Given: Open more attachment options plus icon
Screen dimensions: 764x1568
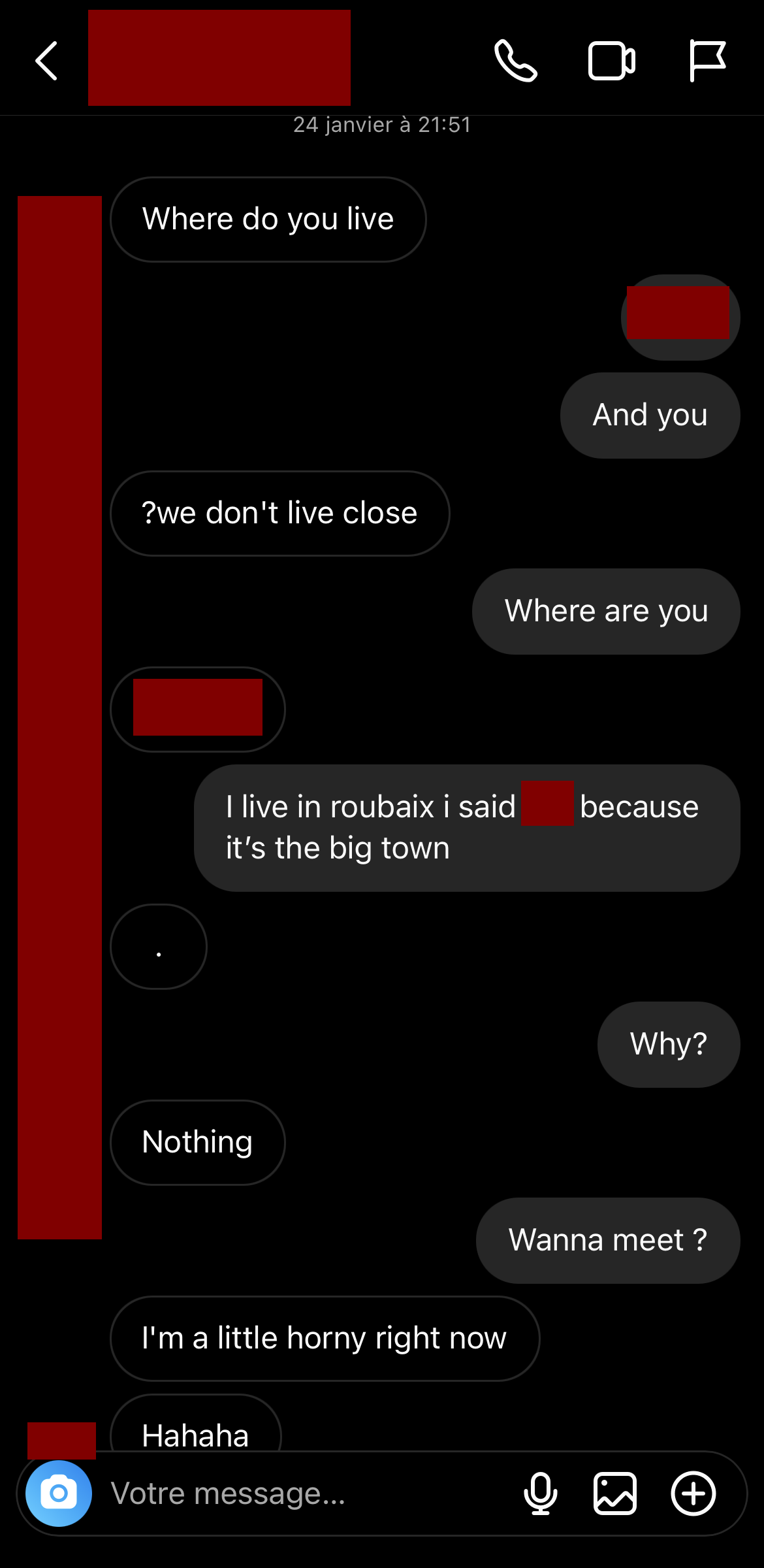Looking at the screenshot, I should click(x=693, y=1494).
